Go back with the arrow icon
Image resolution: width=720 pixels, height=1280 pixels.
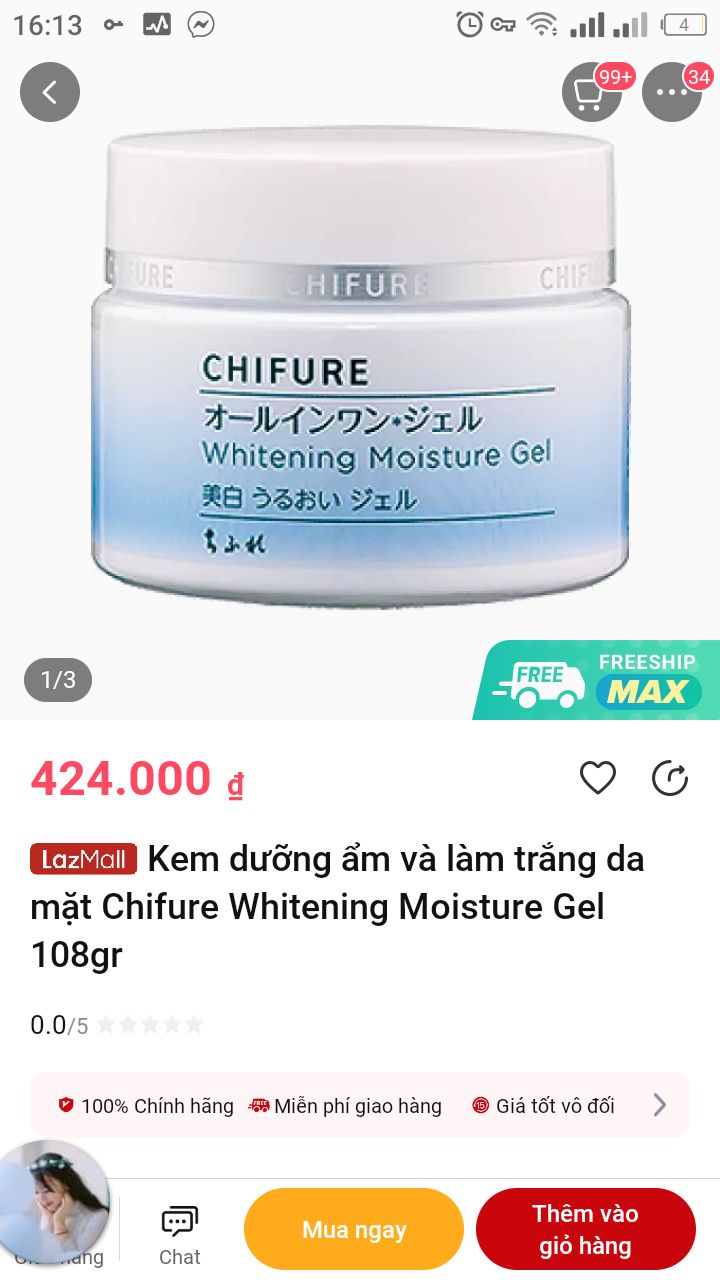pos(49,92)
